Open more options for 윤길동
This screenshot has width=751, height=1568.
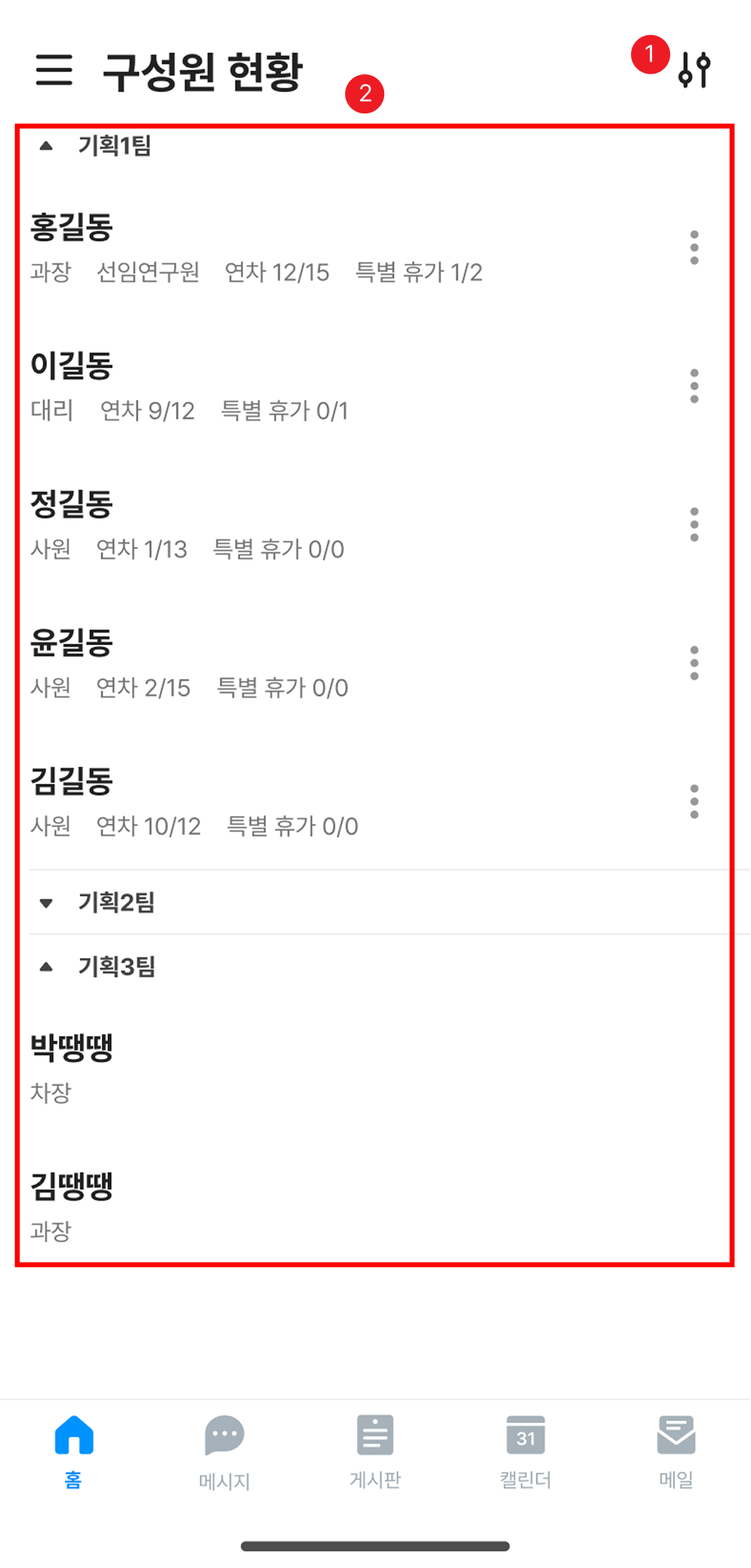tap(694, 663)
